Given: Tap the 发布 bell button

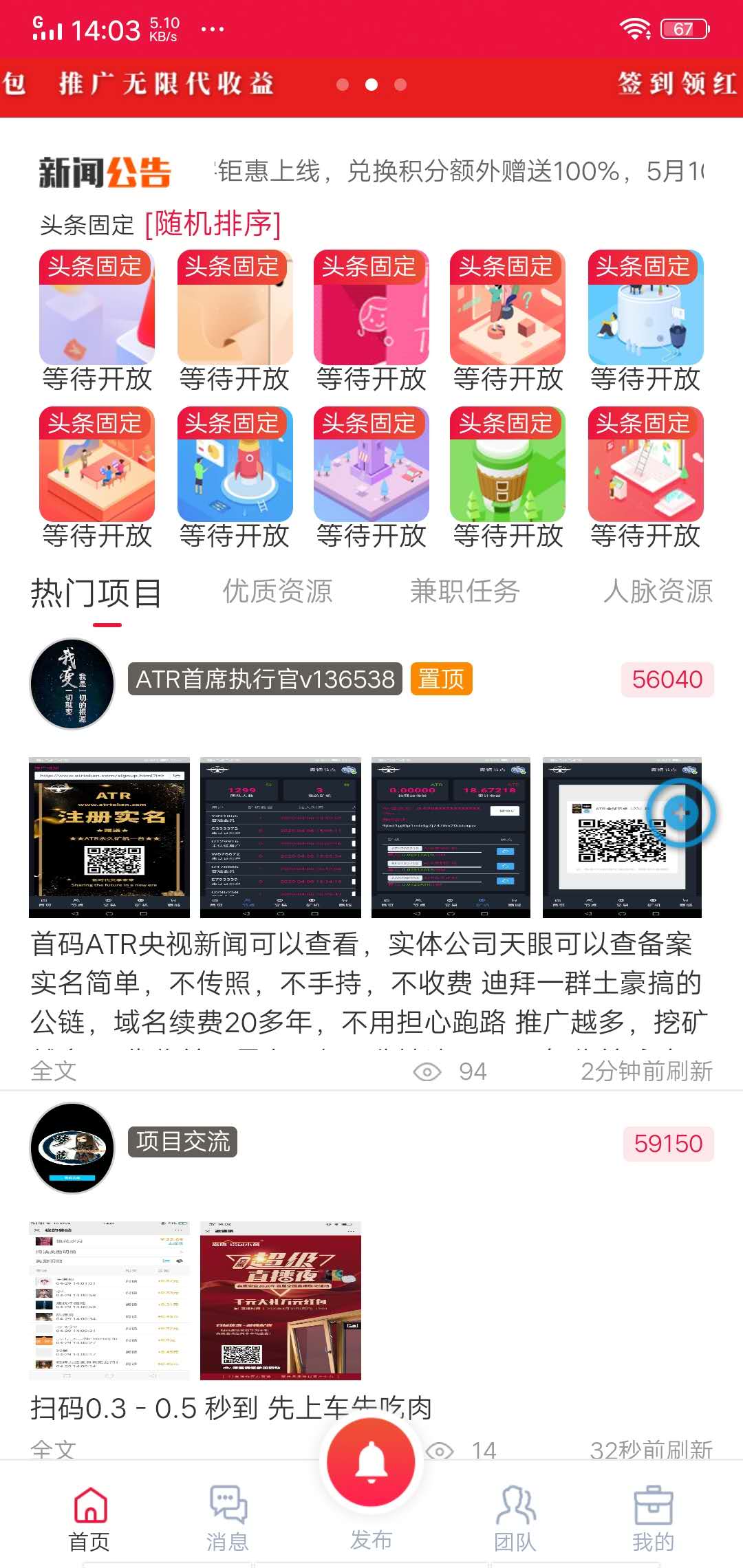Looking at the screenshot, I should tap(371, 1461).
